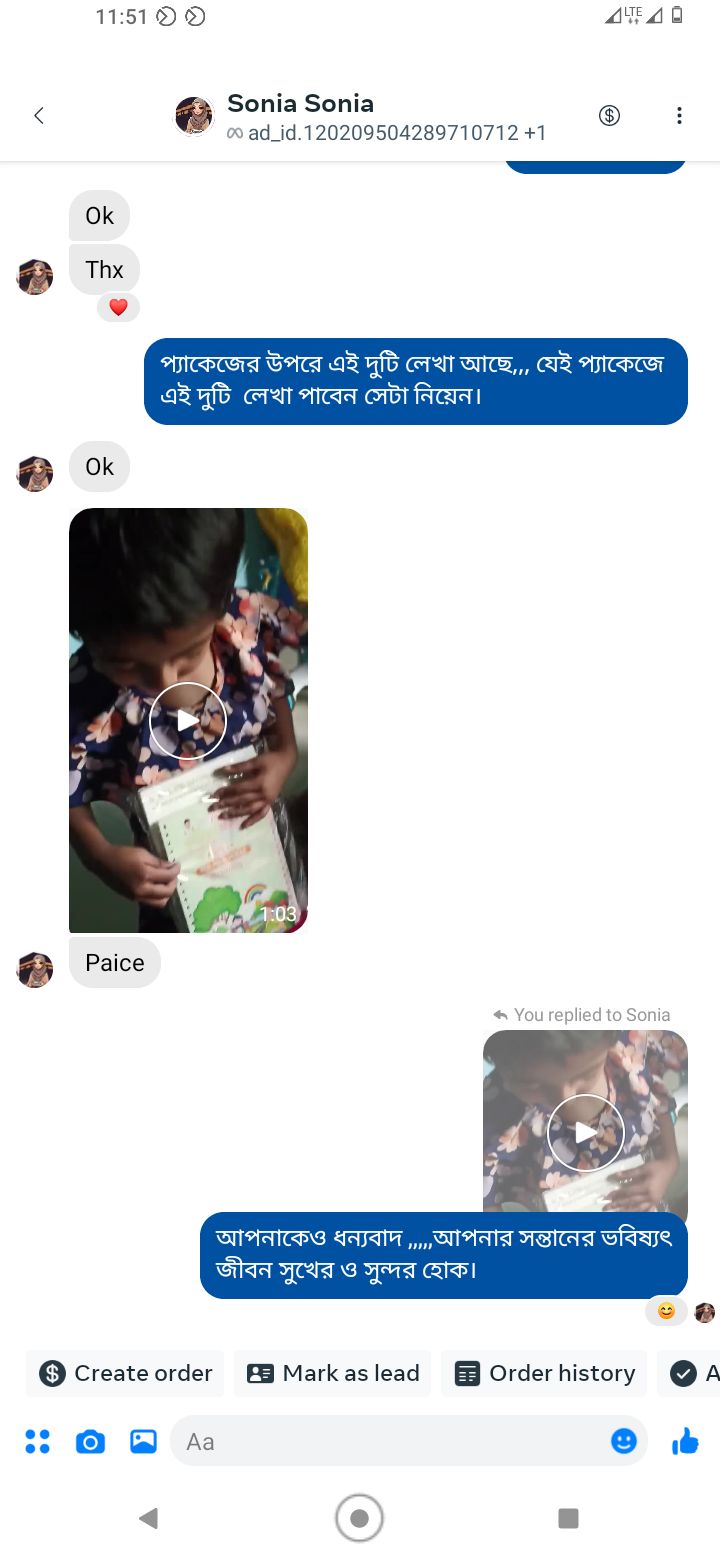
Task: Open Sonia Sonia's profile header
Action: 300,116
